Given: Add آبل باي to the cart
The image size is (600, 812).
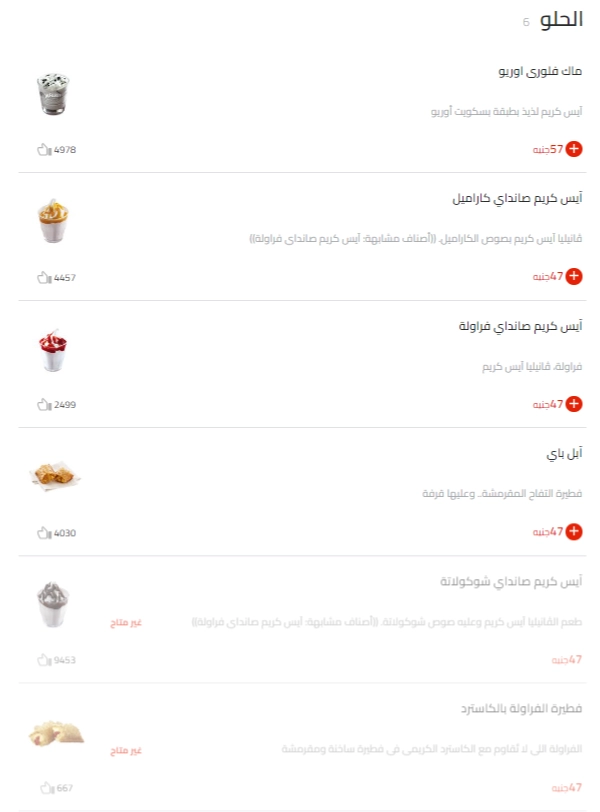Looking at the screenshot, I should click(x=574, y=532).
